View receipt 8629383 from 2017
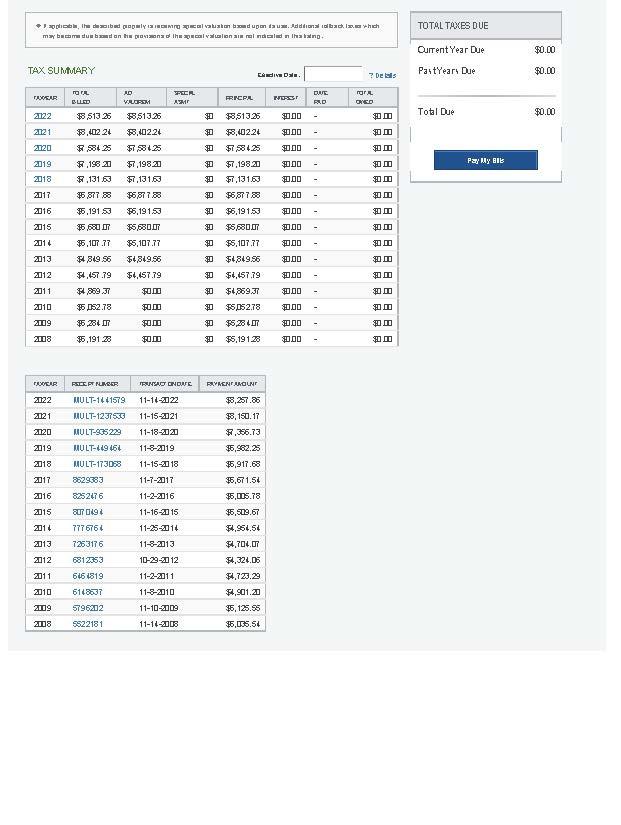 tap(88, 480)
